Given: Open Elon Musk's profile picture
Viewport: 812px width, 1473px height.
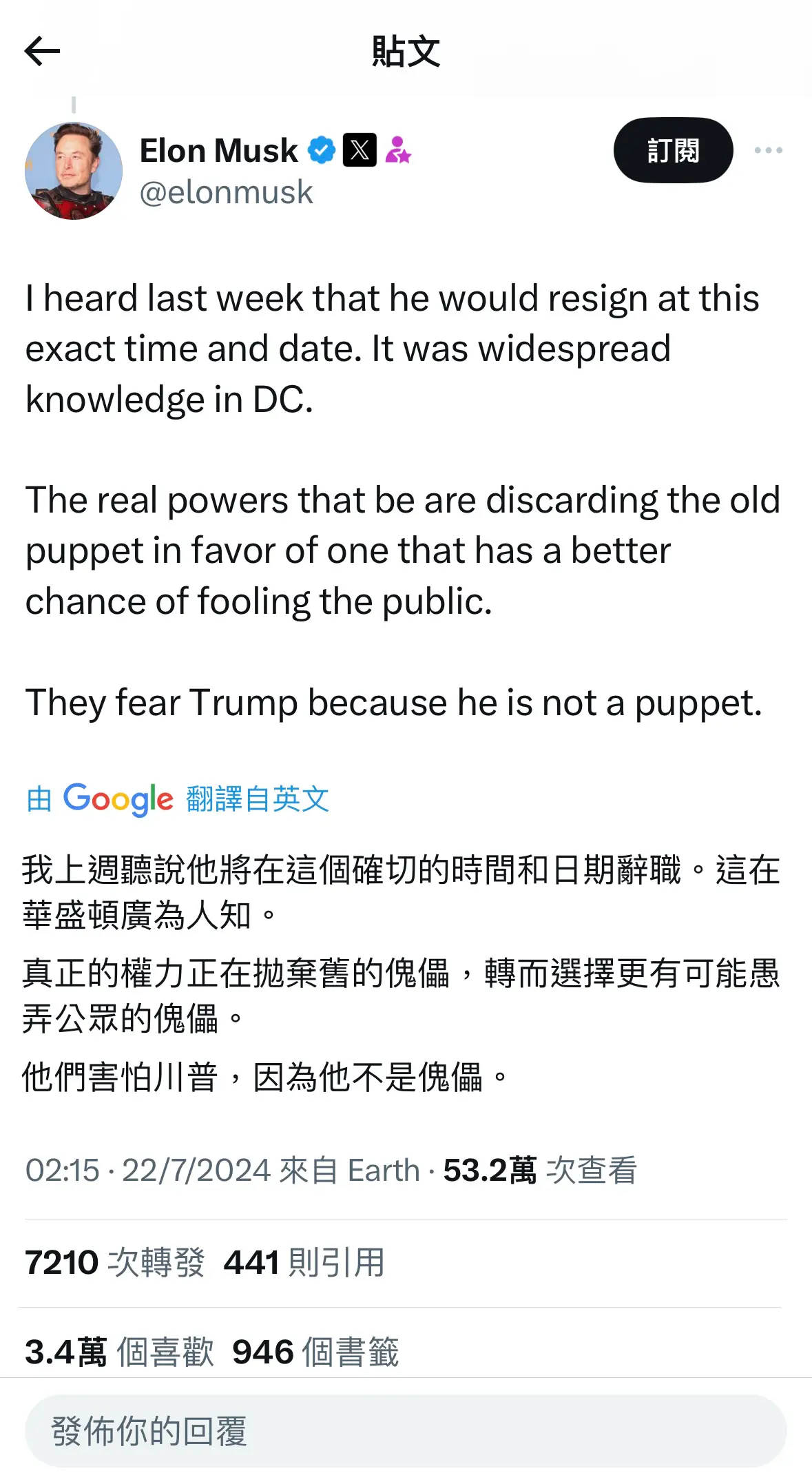Looking at the screenshot, I should [x=74, y=171].
